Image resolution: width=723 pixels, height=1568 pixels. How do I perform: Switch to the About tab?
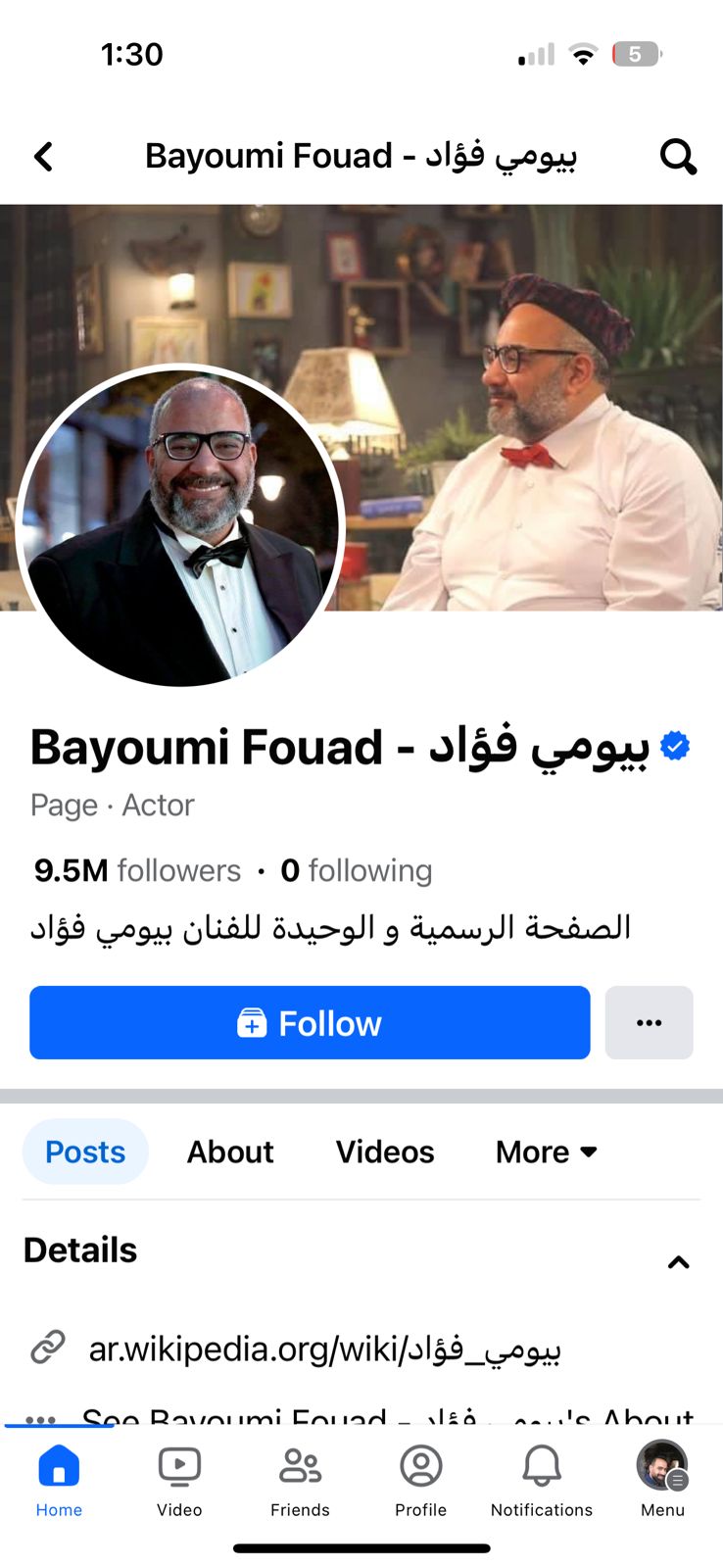(230, 1151)
